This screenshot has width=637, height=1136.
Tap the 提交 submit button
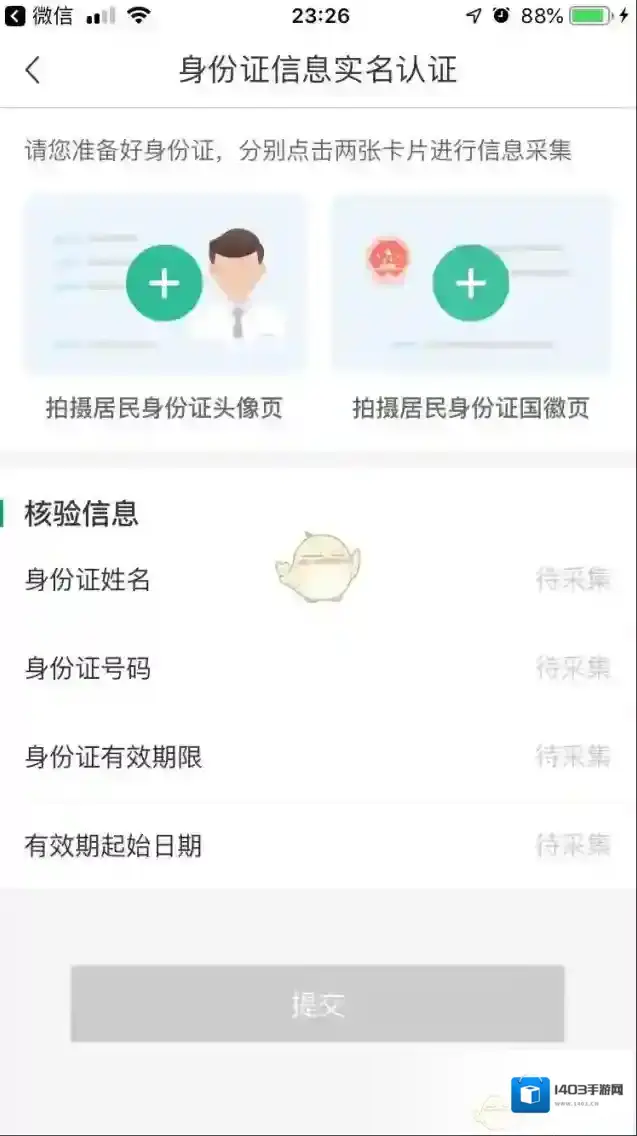click(317, 1004)
